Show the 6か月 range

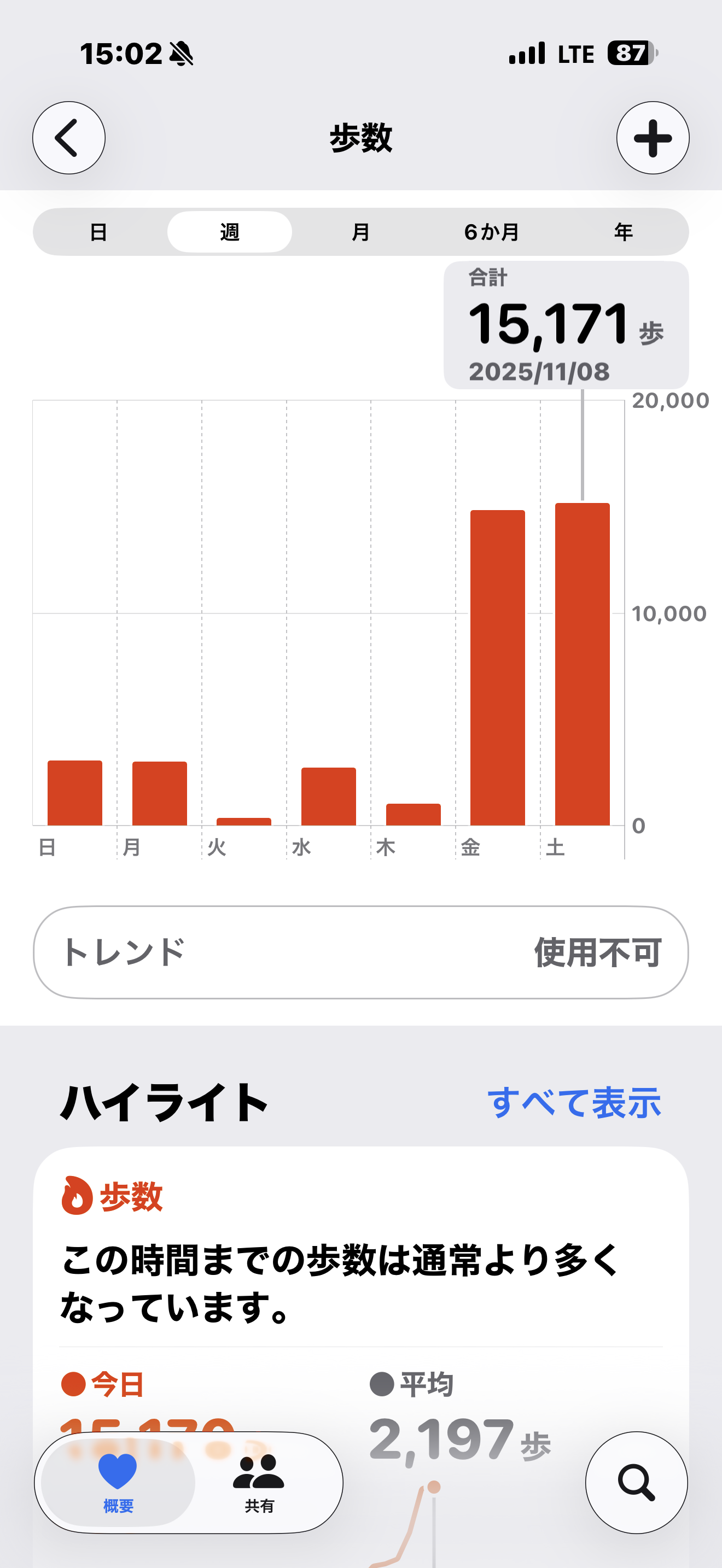pyautogui.click(x=491, y=232)
